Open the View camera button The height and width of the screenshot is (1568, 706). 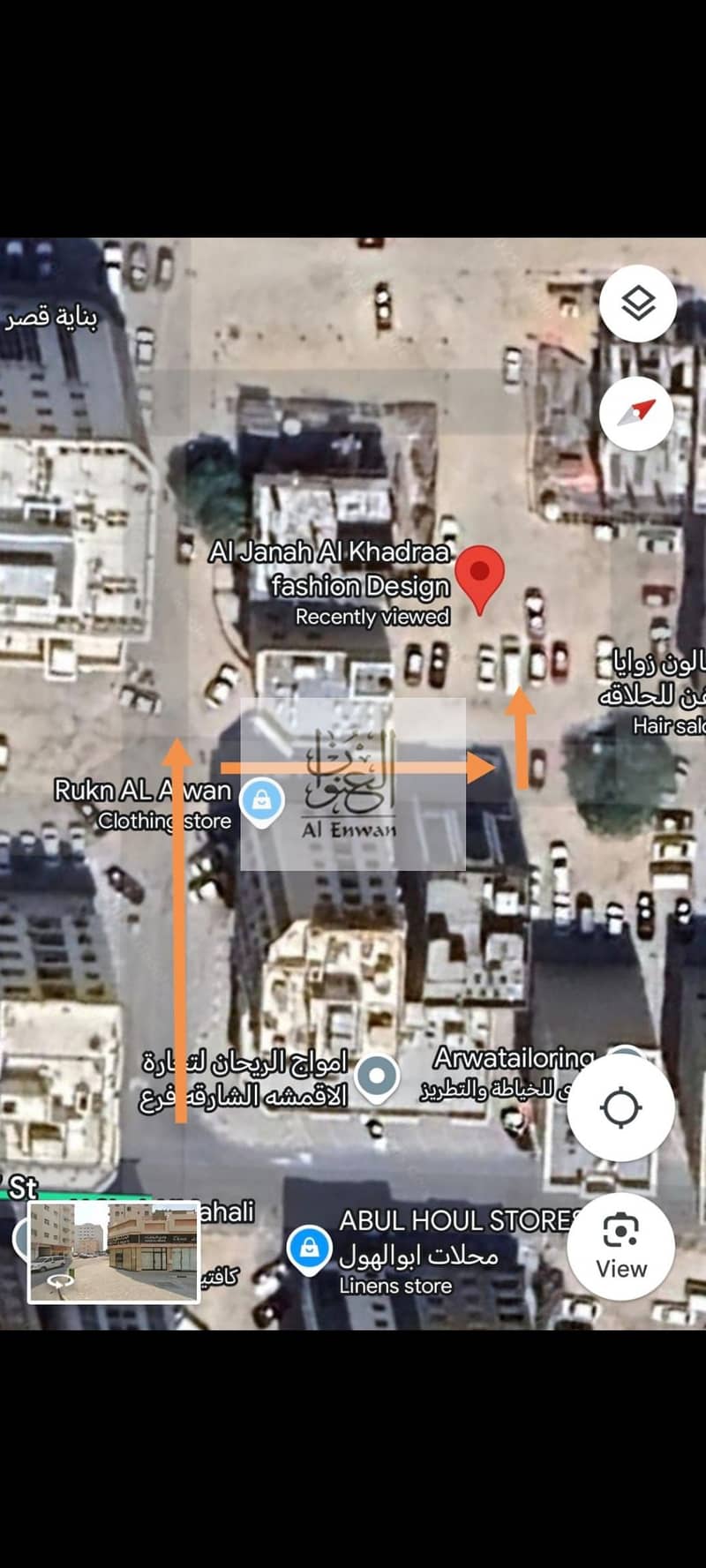620,1246
